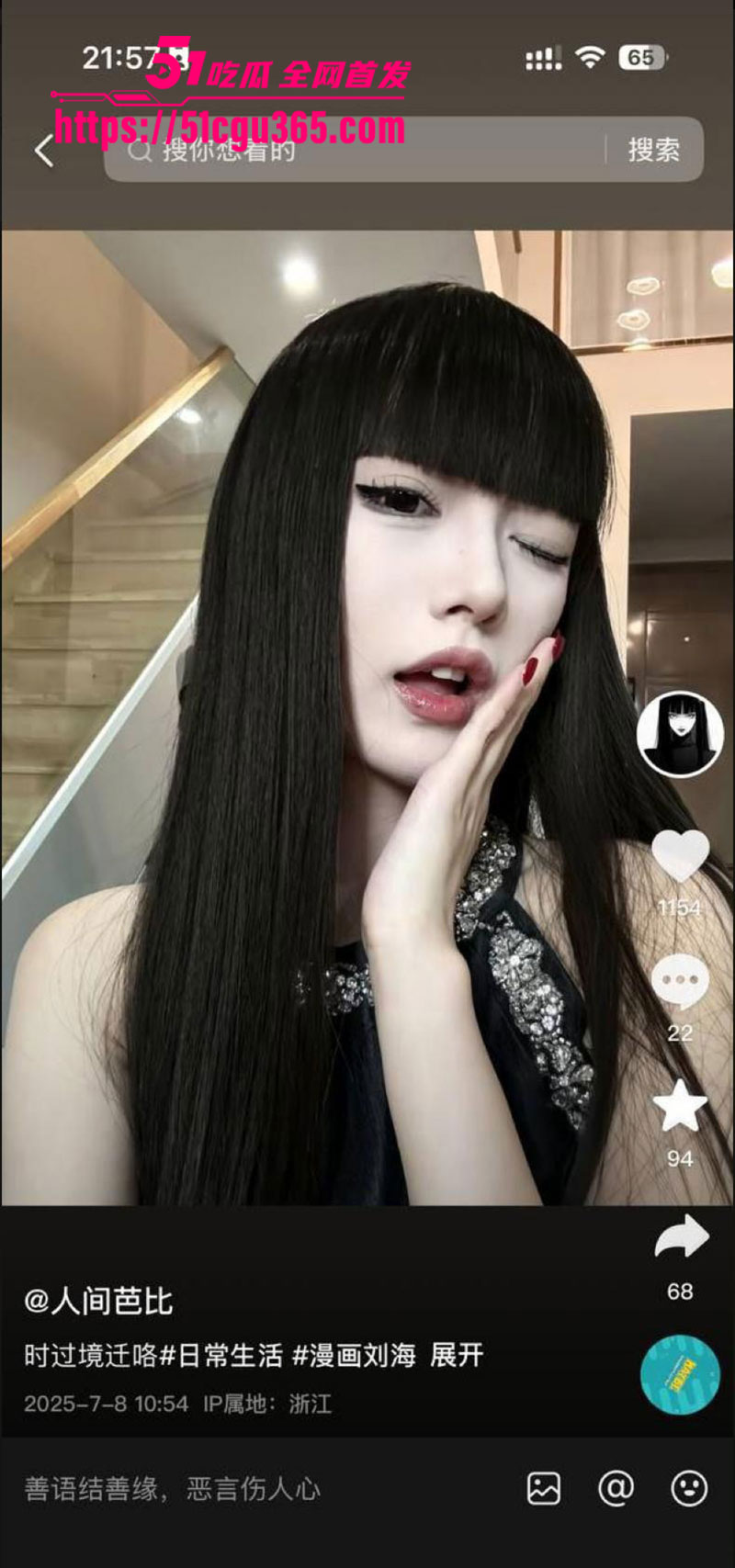Expand the caption with 展开

click(x=457, y=1355)
